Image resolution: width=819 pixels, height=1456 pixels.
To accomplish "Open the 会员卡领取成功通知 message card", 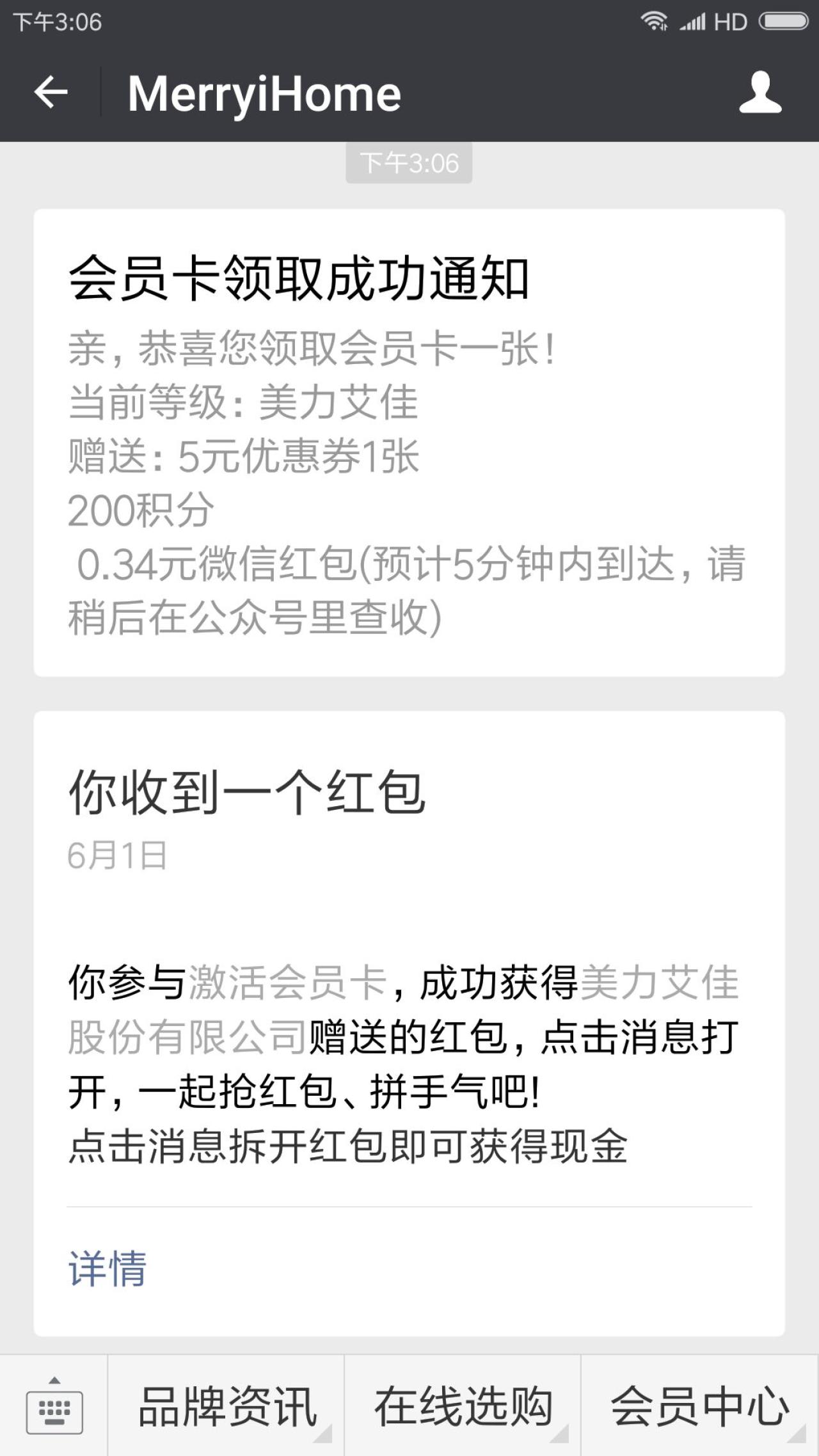I will 409,442.
